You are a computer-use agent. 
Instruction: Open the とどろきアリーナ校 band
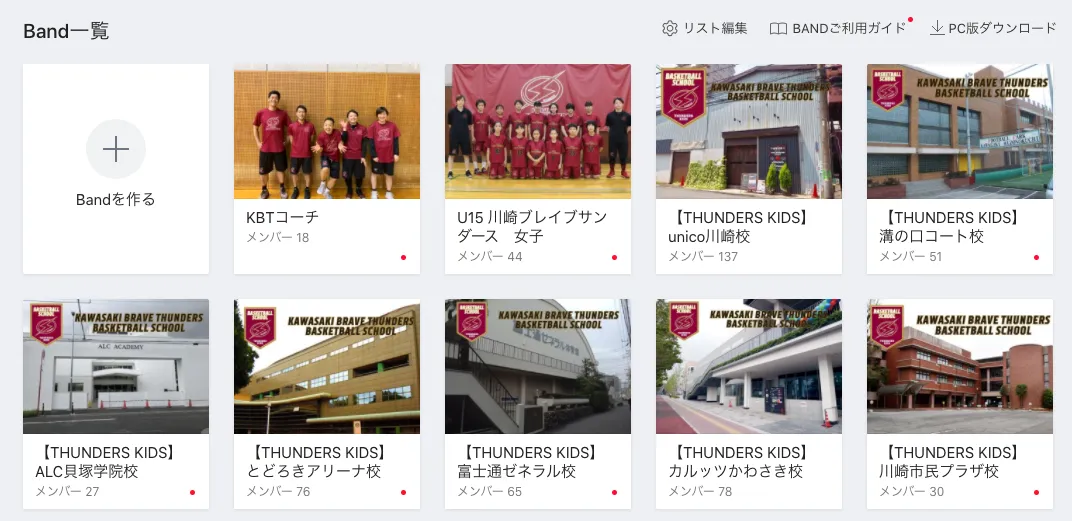(x=327, y=402)
